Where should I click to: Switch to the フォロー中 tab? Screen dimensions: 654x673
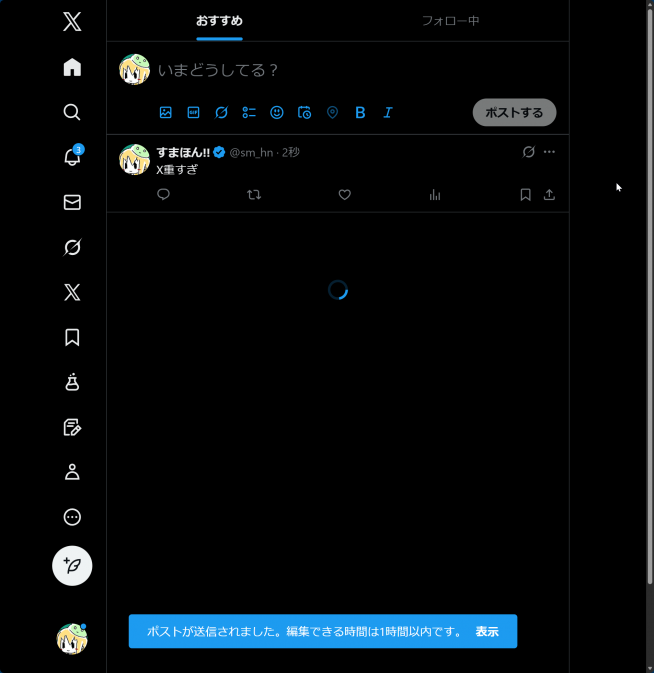(x=450, y=20)
